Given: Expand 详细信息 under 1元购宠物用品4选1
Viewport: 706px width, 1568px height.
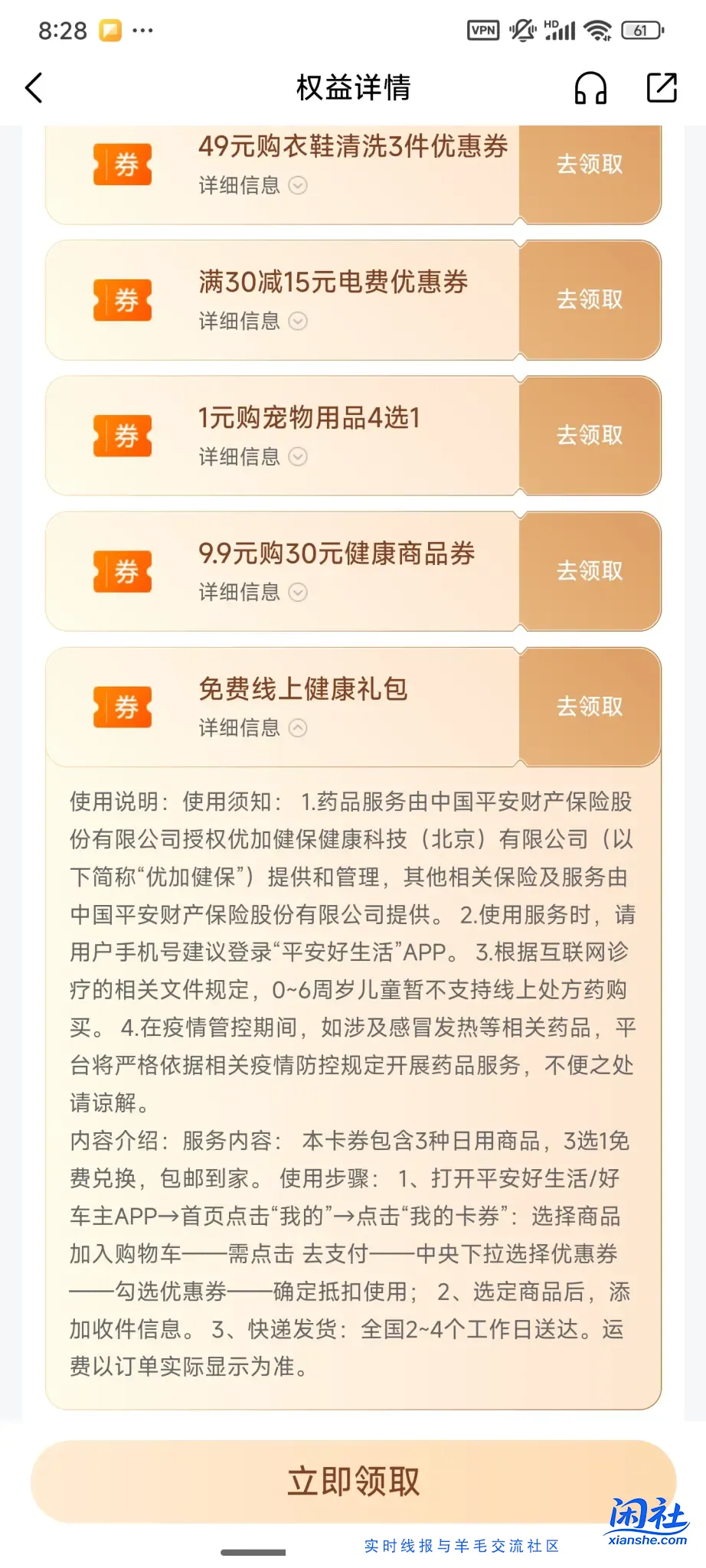Looking at the screenshot, I should click(249, 457).
